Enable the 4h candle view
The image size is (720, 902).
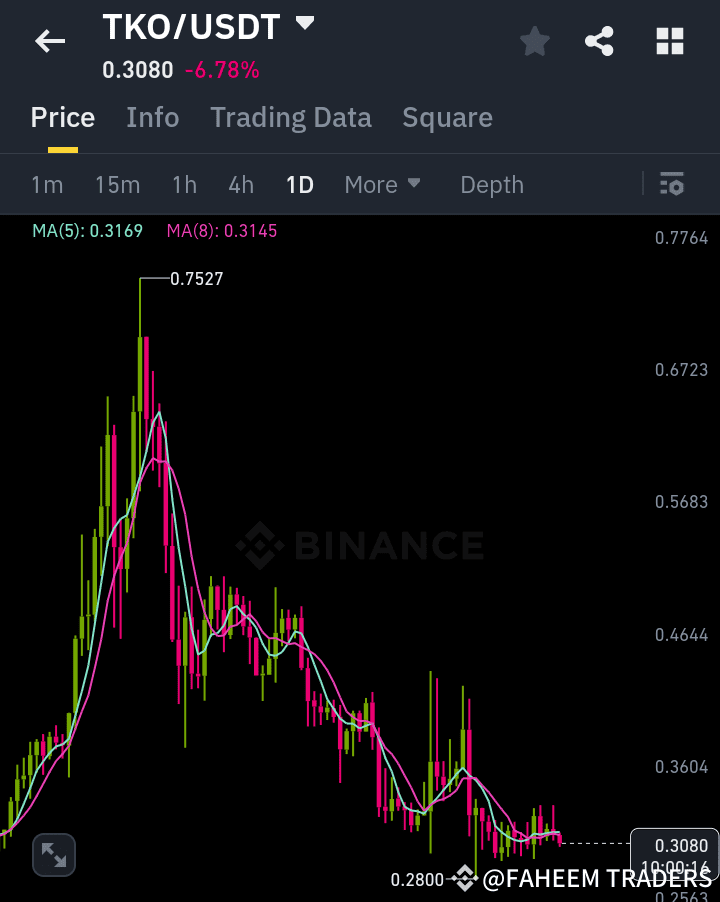[x=240, y=184]
